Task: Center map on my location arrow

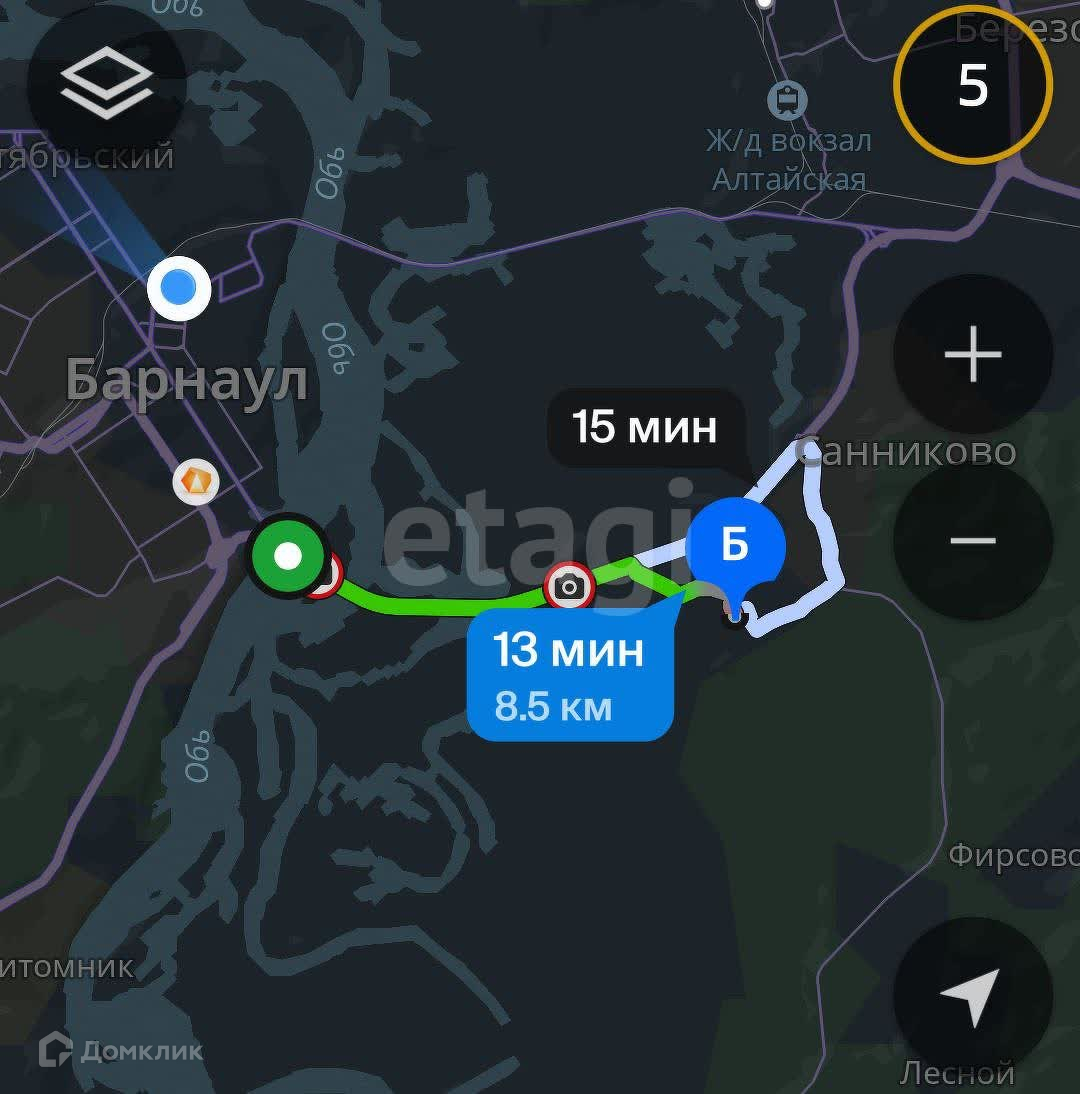Action: (x=972, y=996)
